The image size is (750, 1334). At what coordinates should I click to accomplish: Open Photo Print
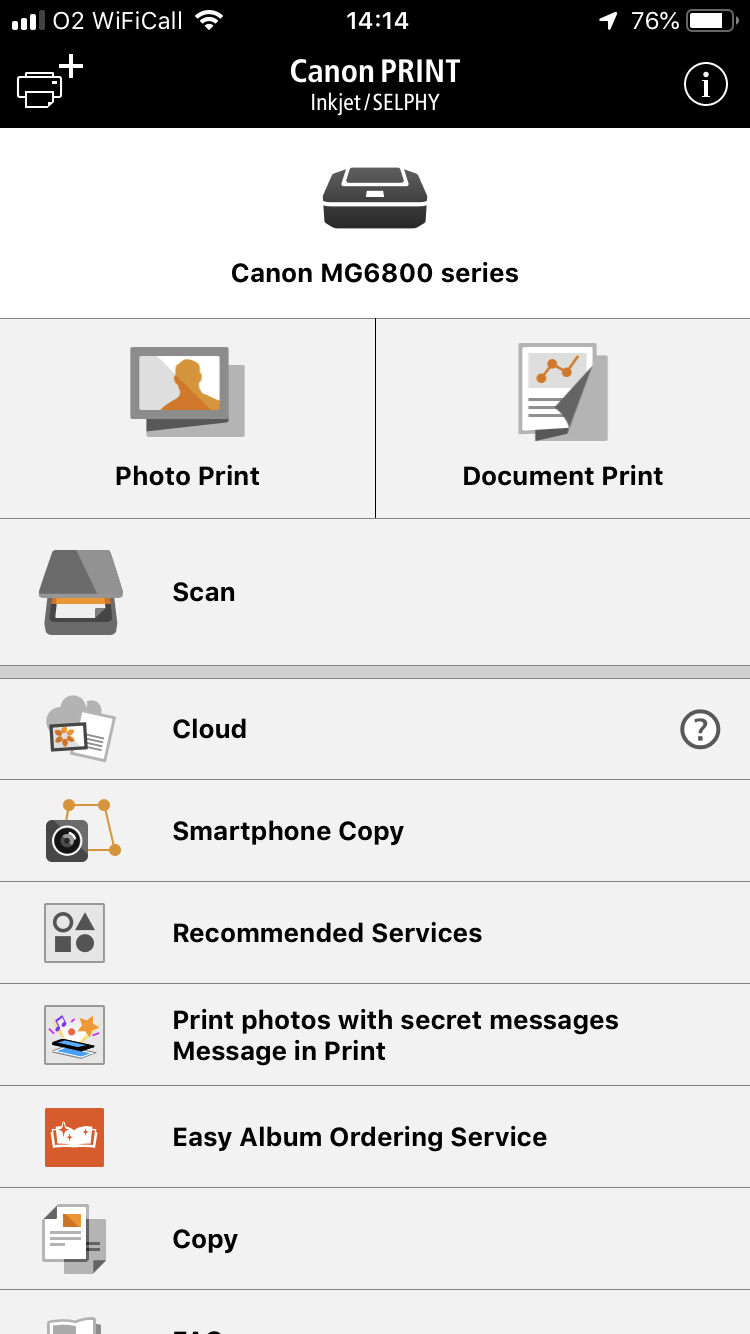[x=187, y=418]
